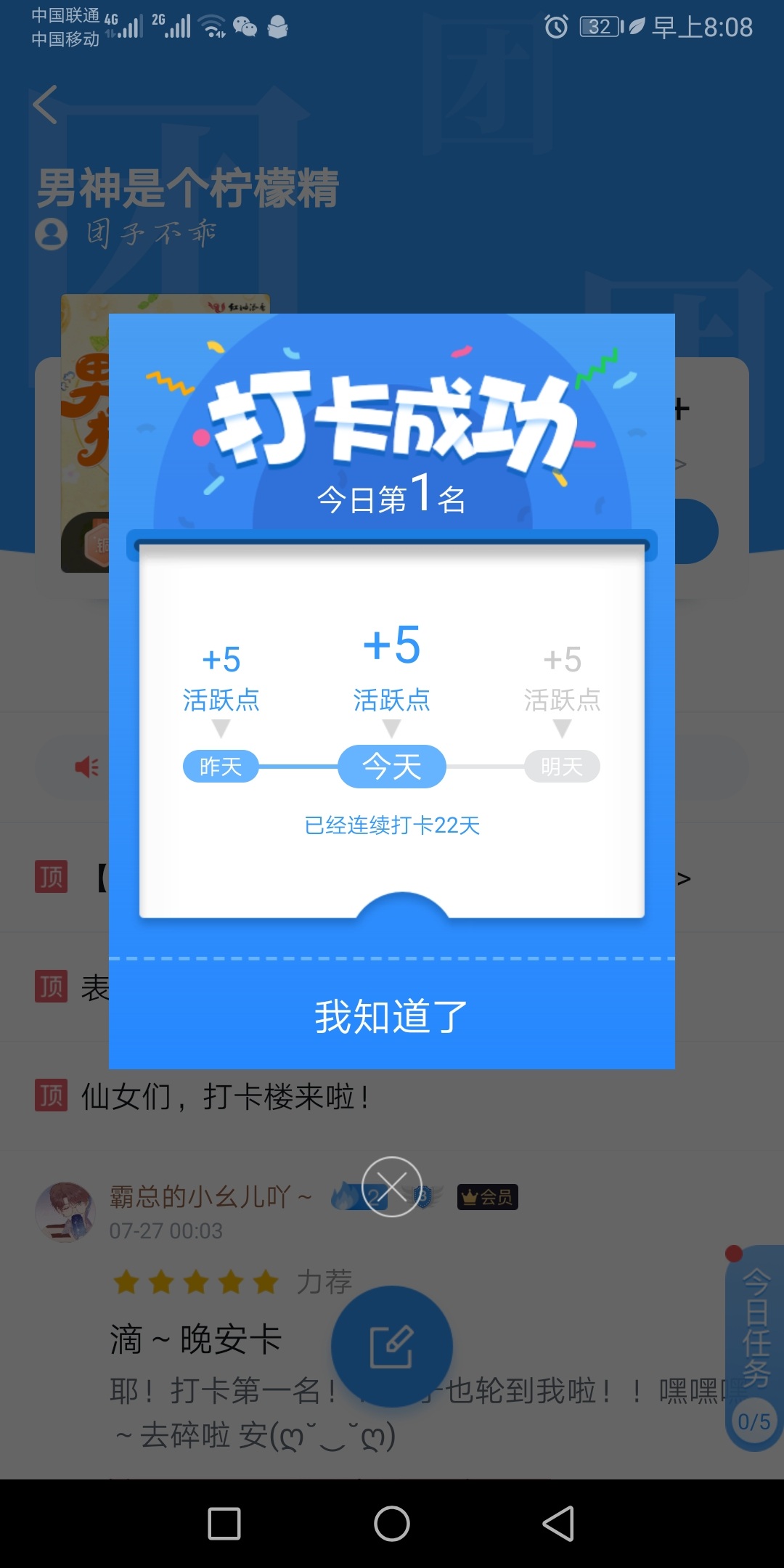
Task: View user 霸总的小幺儿吖's avatar profile
Action: coord(65,1212)
